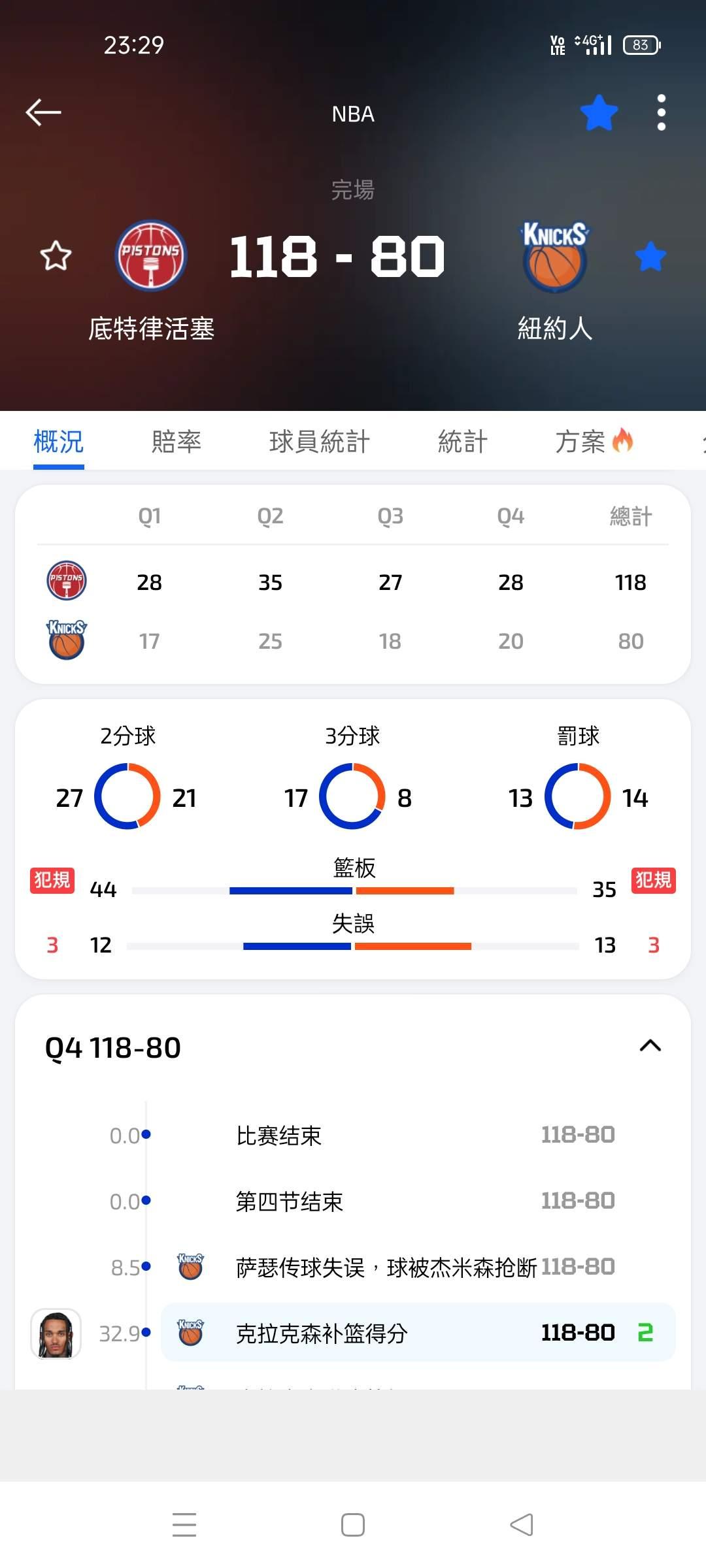Tap the system home button

(353, 1525)
